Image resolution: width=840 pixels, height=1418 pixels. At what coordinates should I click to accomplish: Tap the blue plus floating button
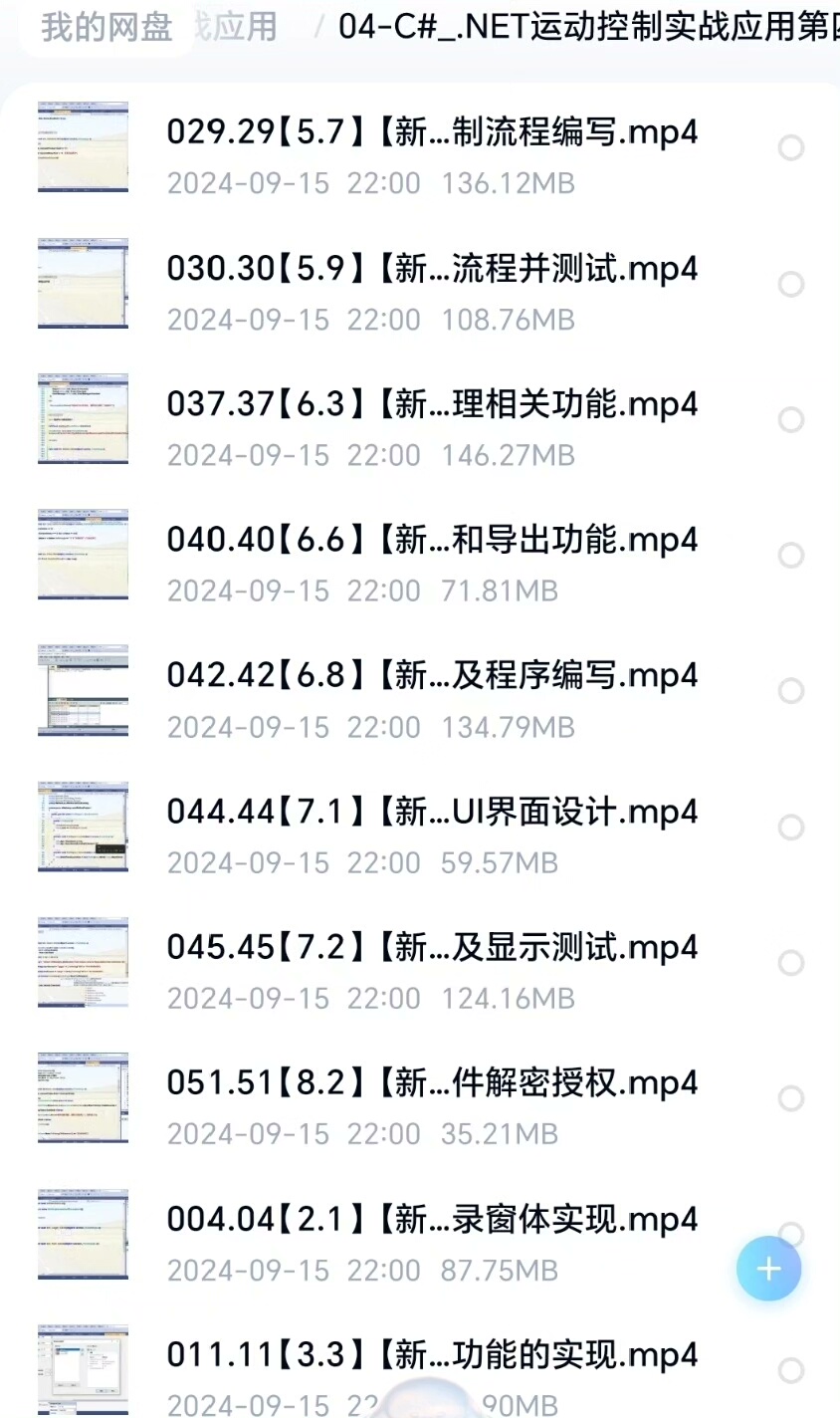click(x=768, y=1269)
